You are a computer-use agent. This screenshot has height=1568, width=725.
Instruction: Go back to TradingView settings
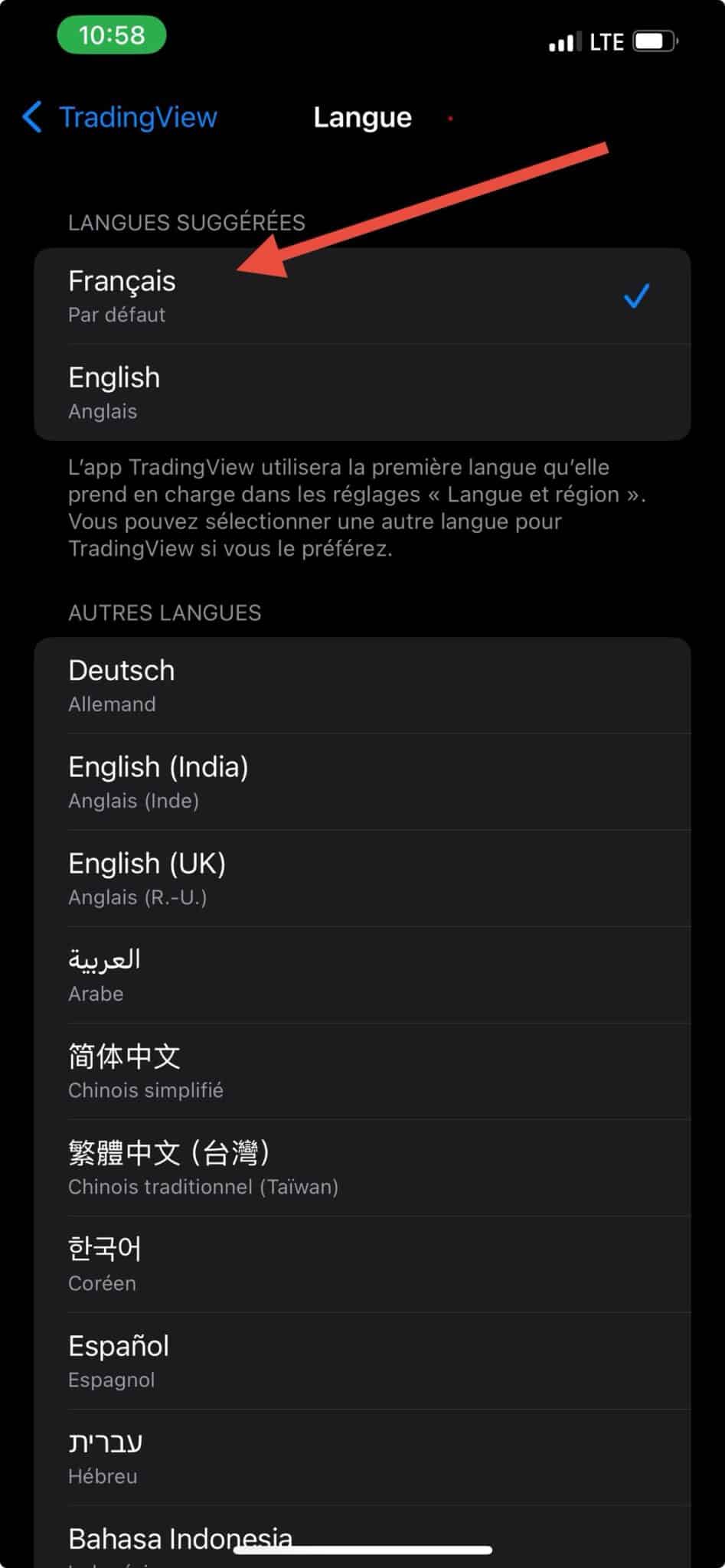click(x=121, y=118)
